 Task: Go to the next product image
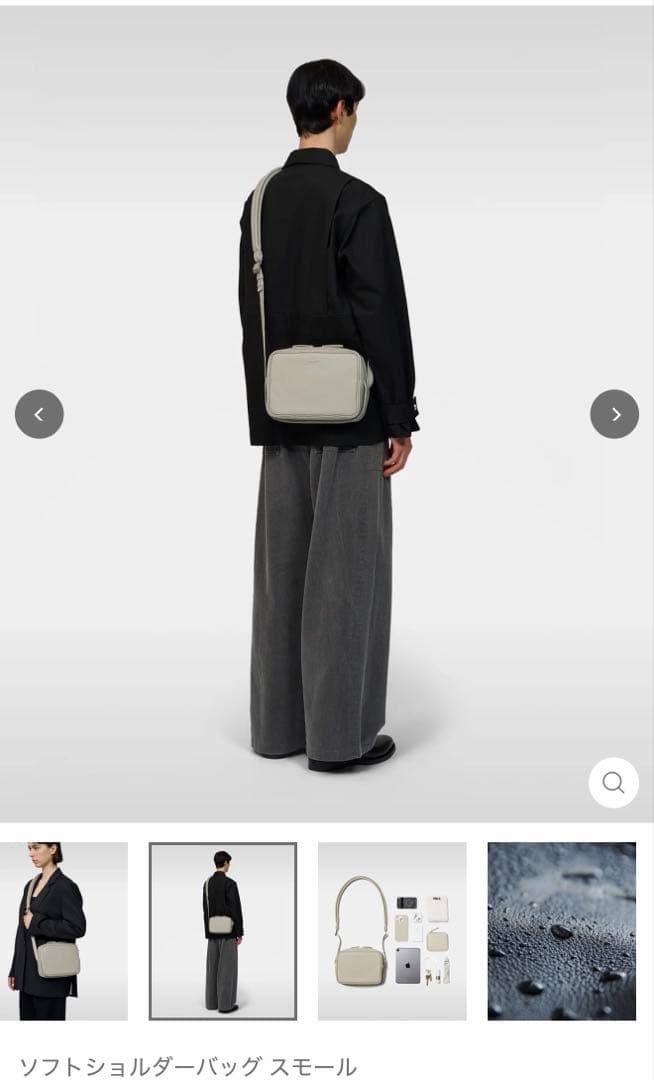point(614,414)
